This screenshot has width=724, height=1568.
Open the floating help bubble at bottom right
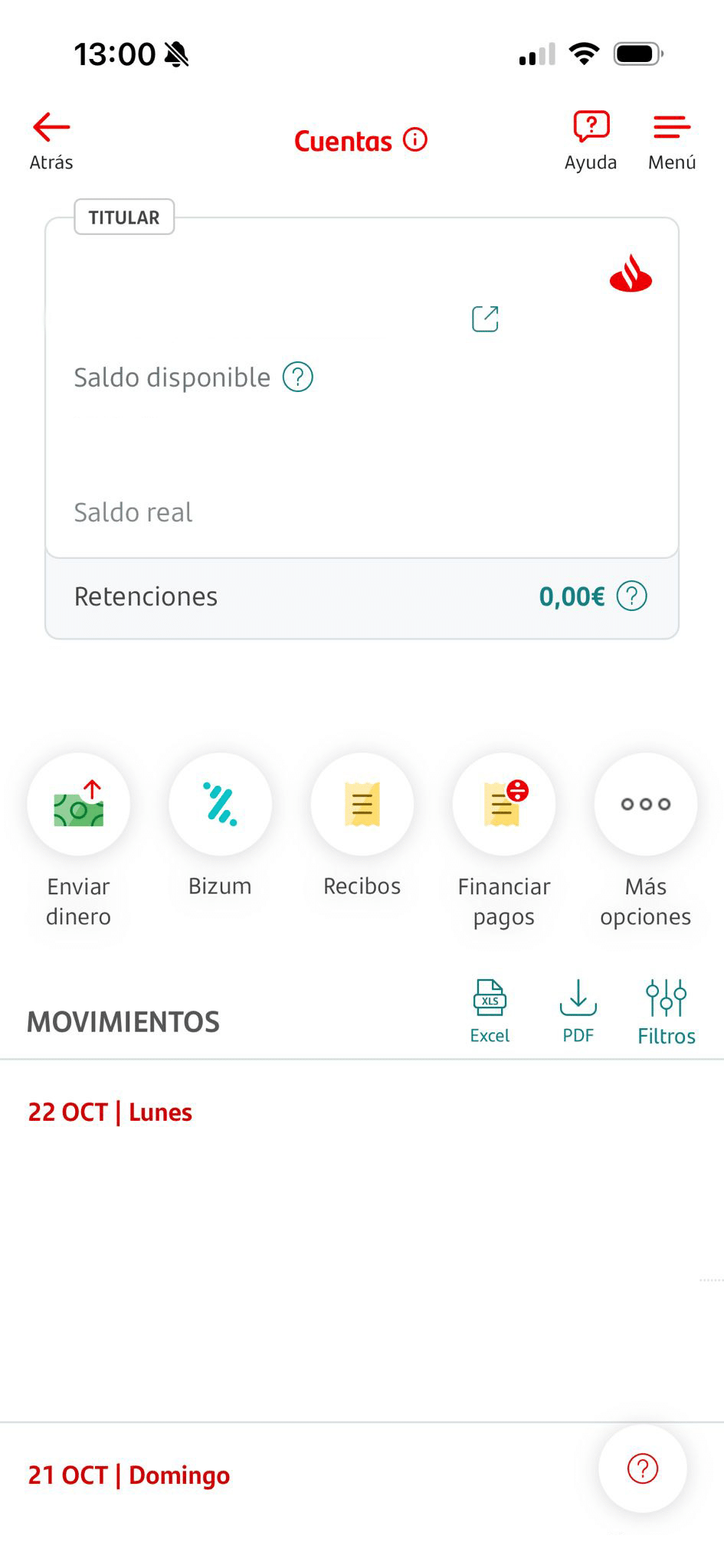pos(642,1468)
